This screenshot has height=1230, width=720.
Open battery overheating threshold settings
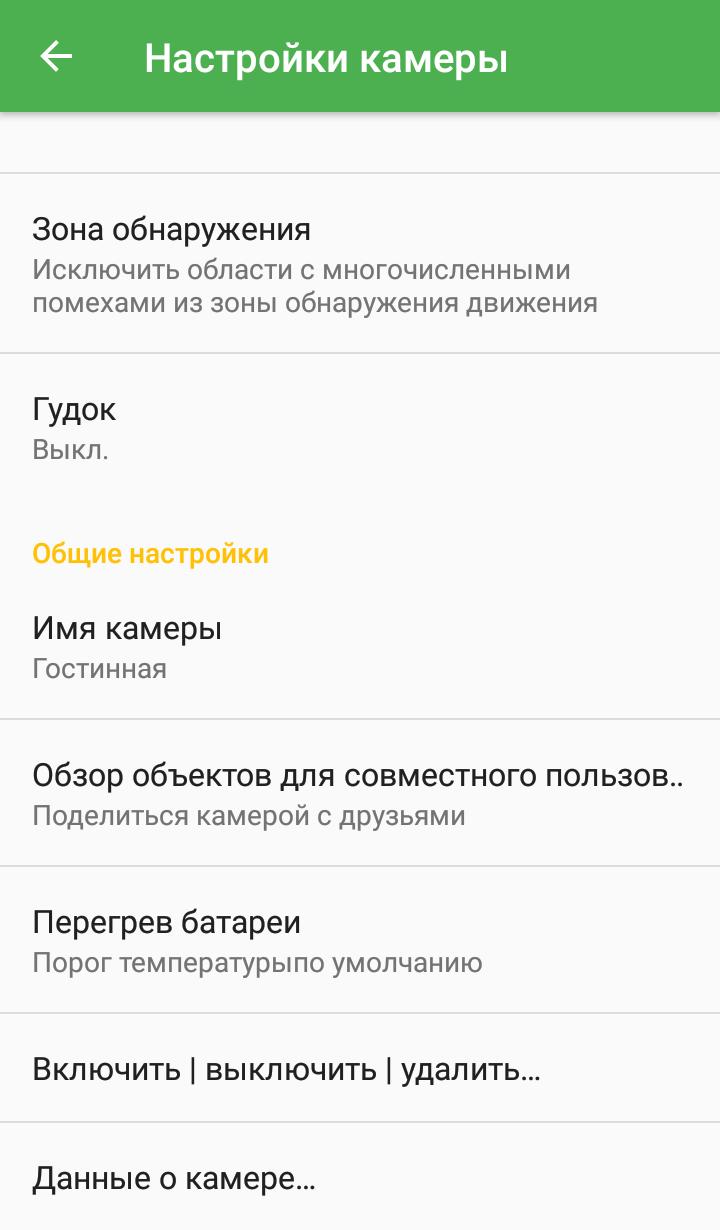pyautogui.click(x=167, y=922)
